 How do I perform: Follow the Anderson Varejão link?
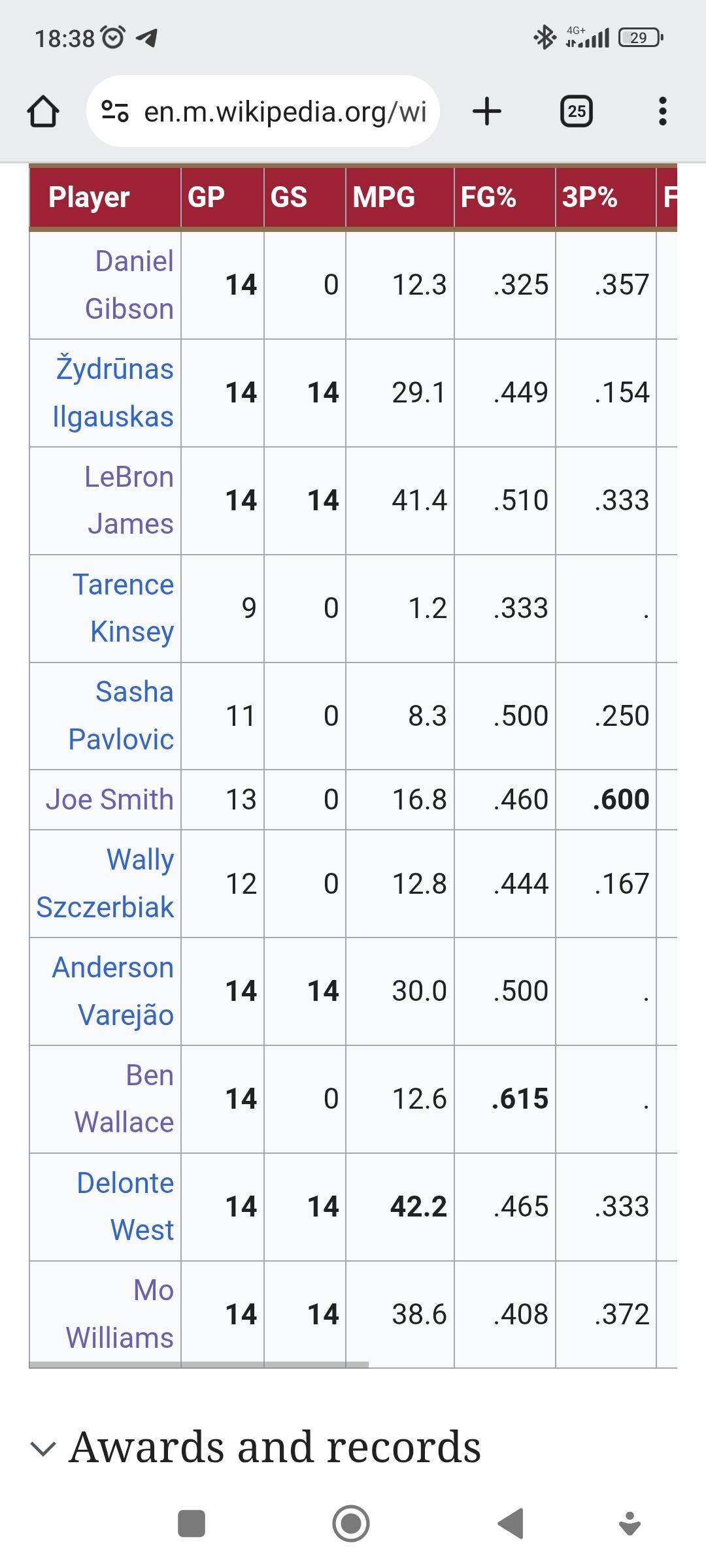coord(113,991)
